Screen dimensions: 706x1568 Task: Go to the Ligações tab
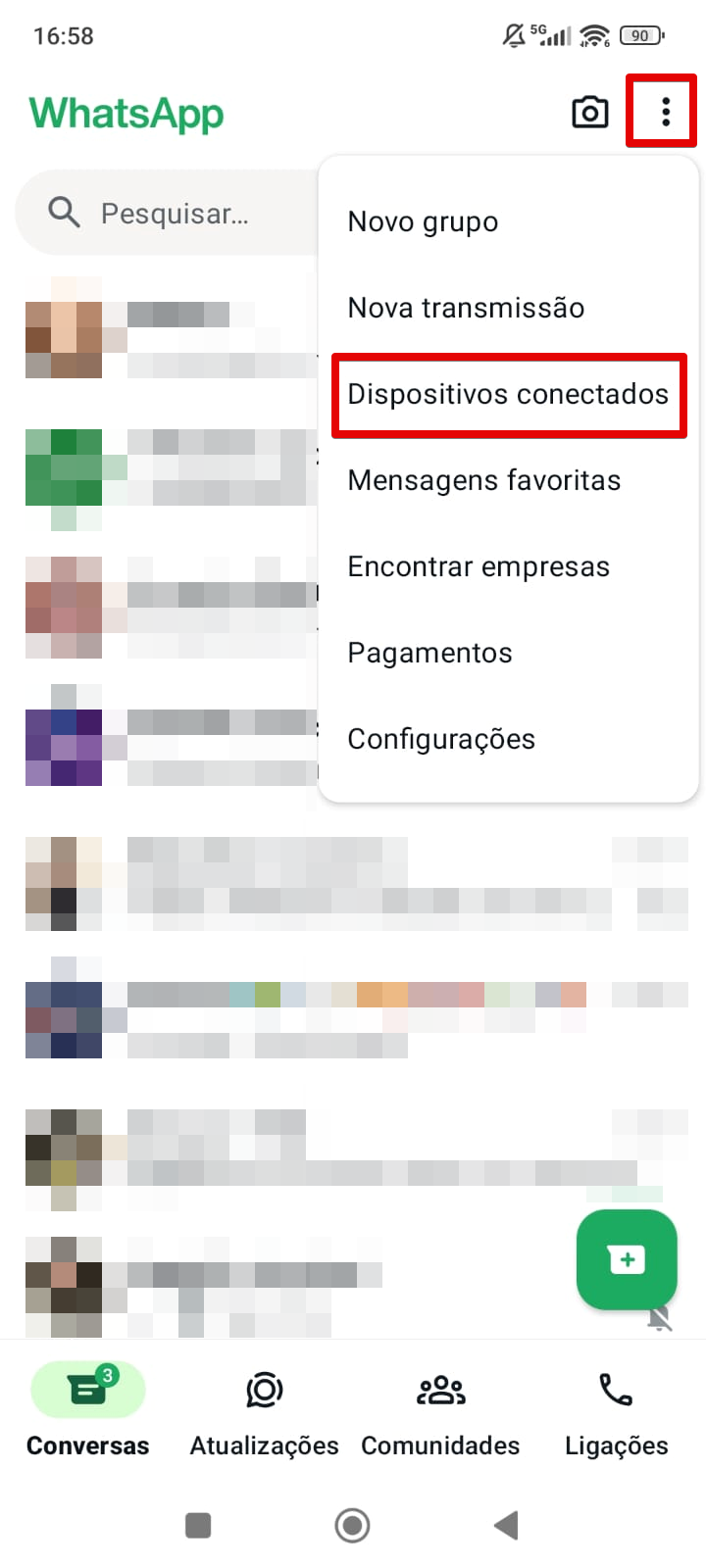pyautogui.click(x=617, y=1410)
